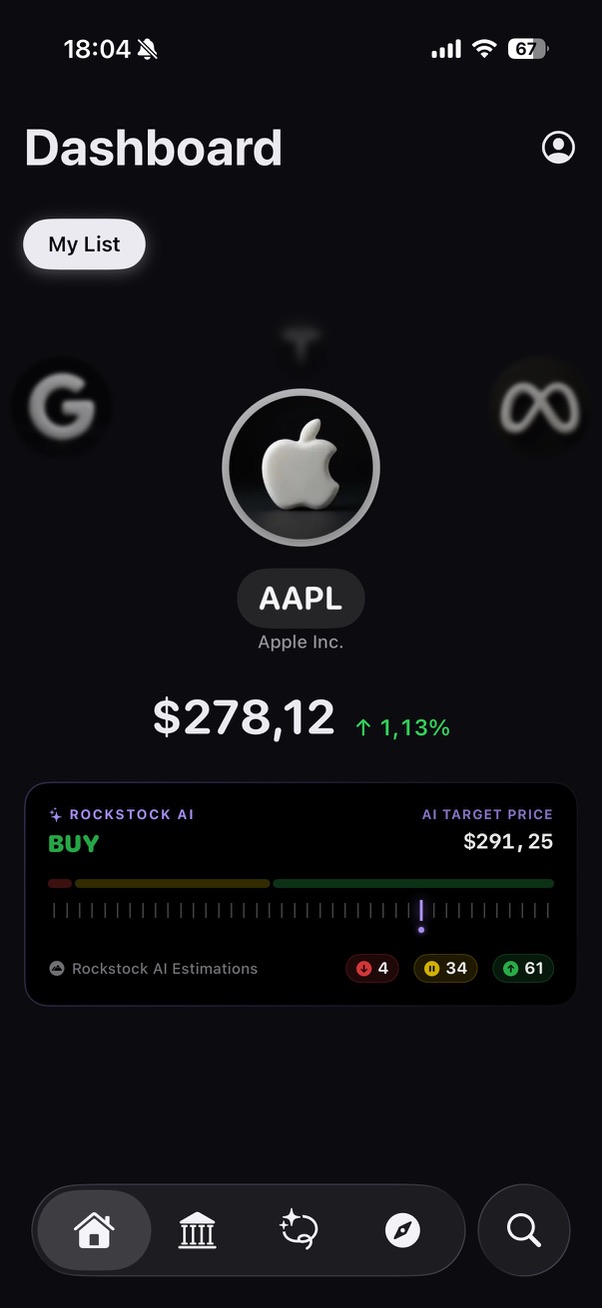Image resolution: width=602 pixels, height=1308 pixels.
Task: Select the My List chip
Action: [85, 245]
